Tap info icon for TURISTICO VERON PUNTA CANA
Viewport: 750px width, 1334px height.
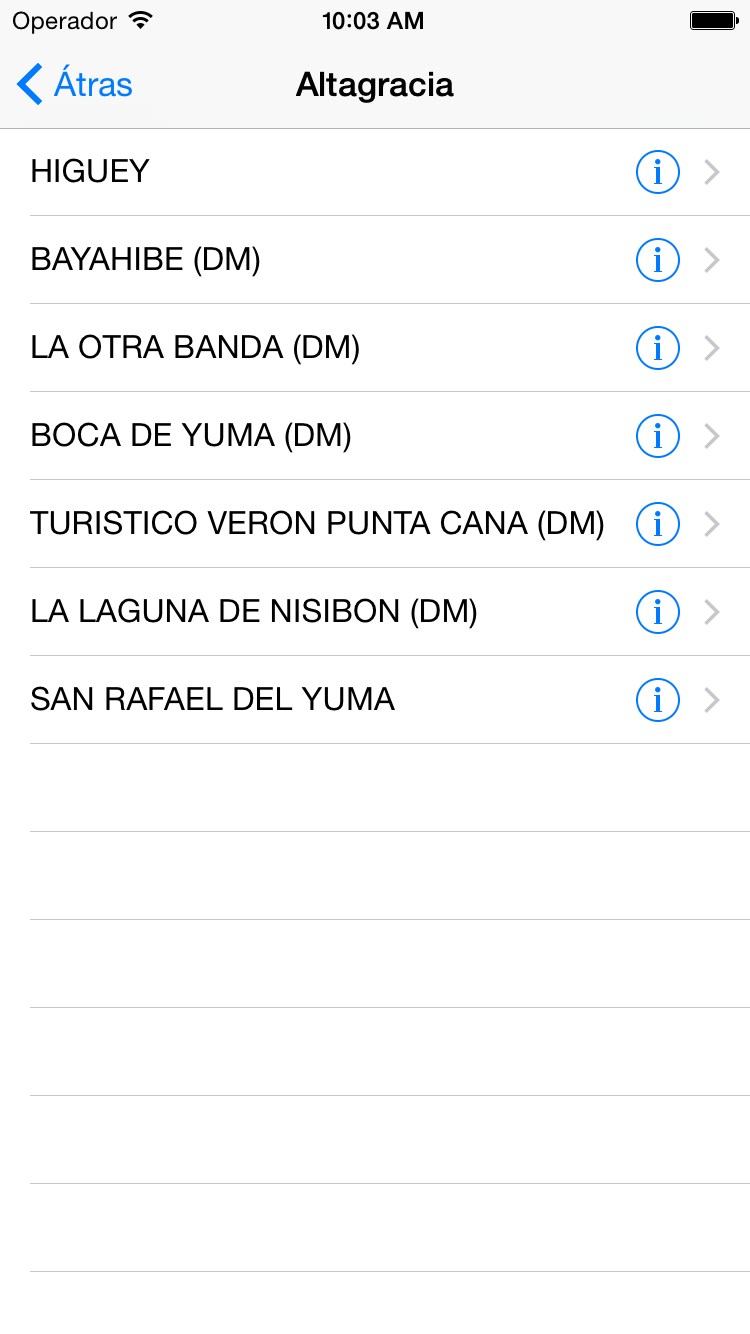click(x=657, y=524)
